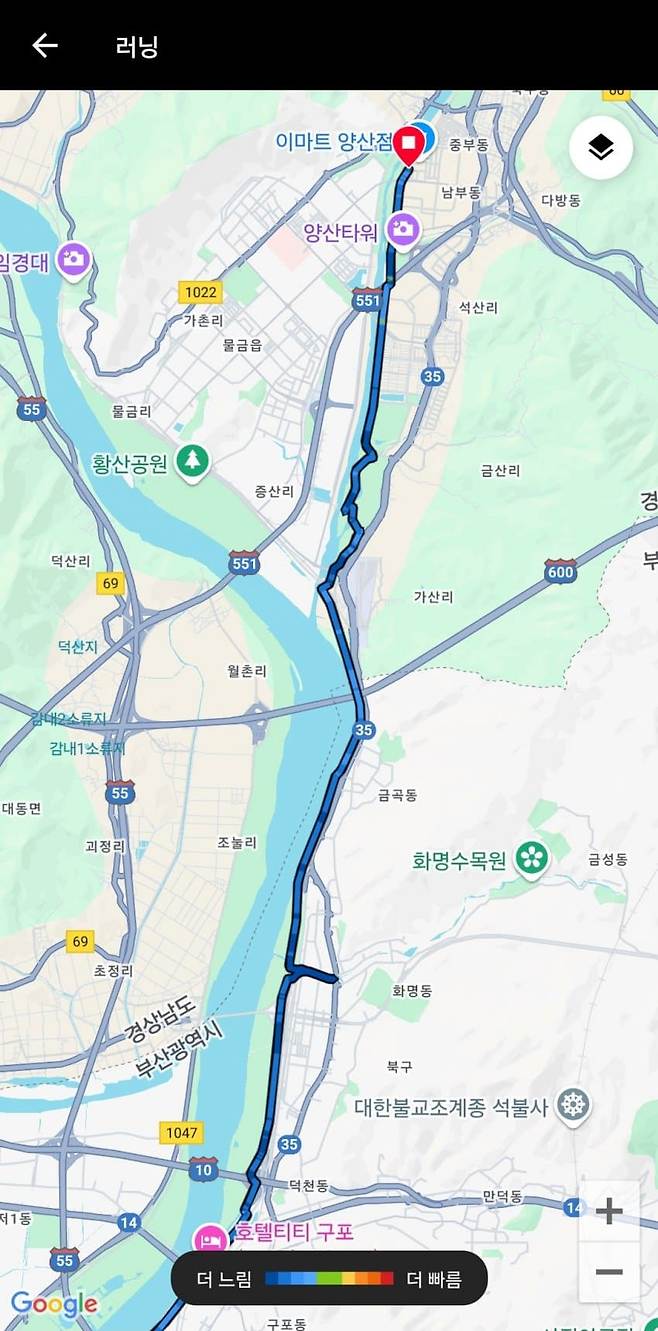Image resolution: width=658 pixels, height=1331 pixels.
Task: Select the 양산타워 place marker
Action: pos(403,229)
